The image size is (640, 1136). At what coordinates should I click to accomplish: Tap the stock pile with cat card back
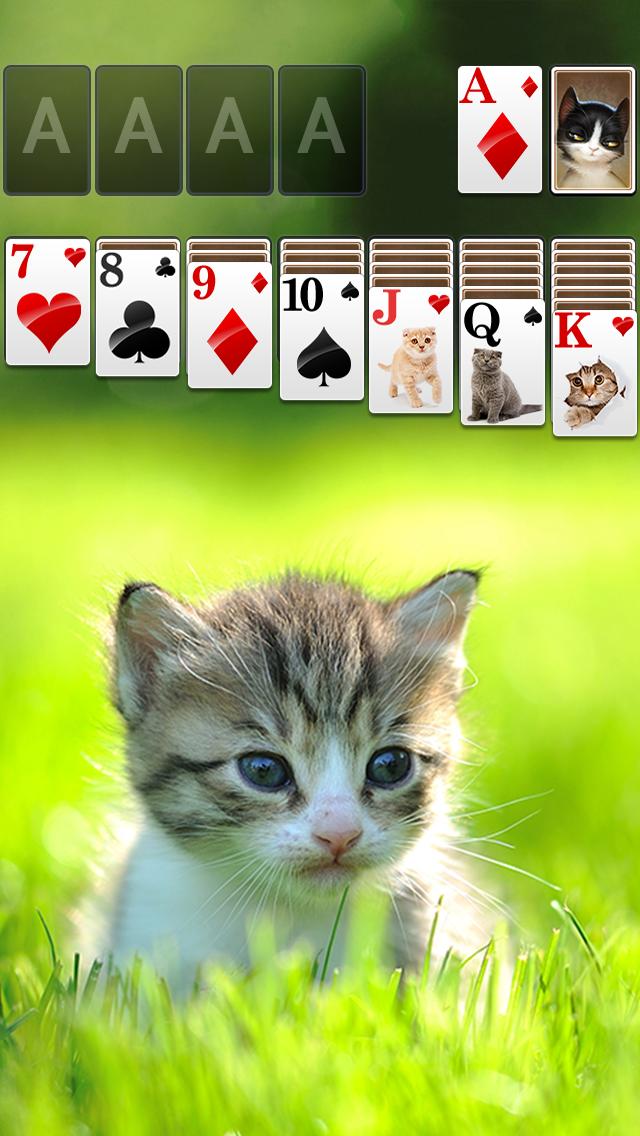(x=594, y=130)
